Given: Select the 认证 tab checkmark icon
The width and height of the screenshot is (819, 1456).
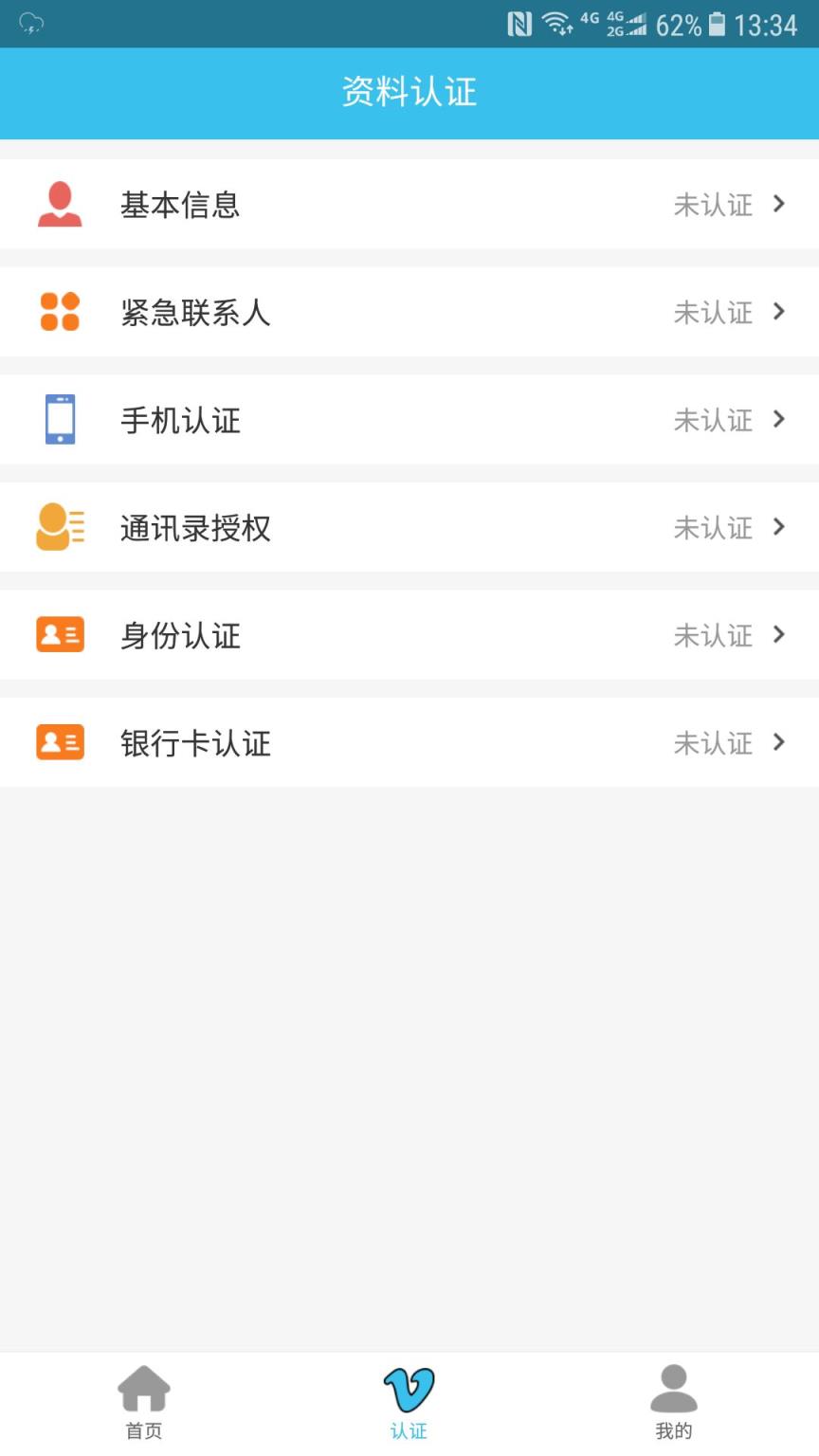Looking at the screenshot, I should coord(409,1388).
